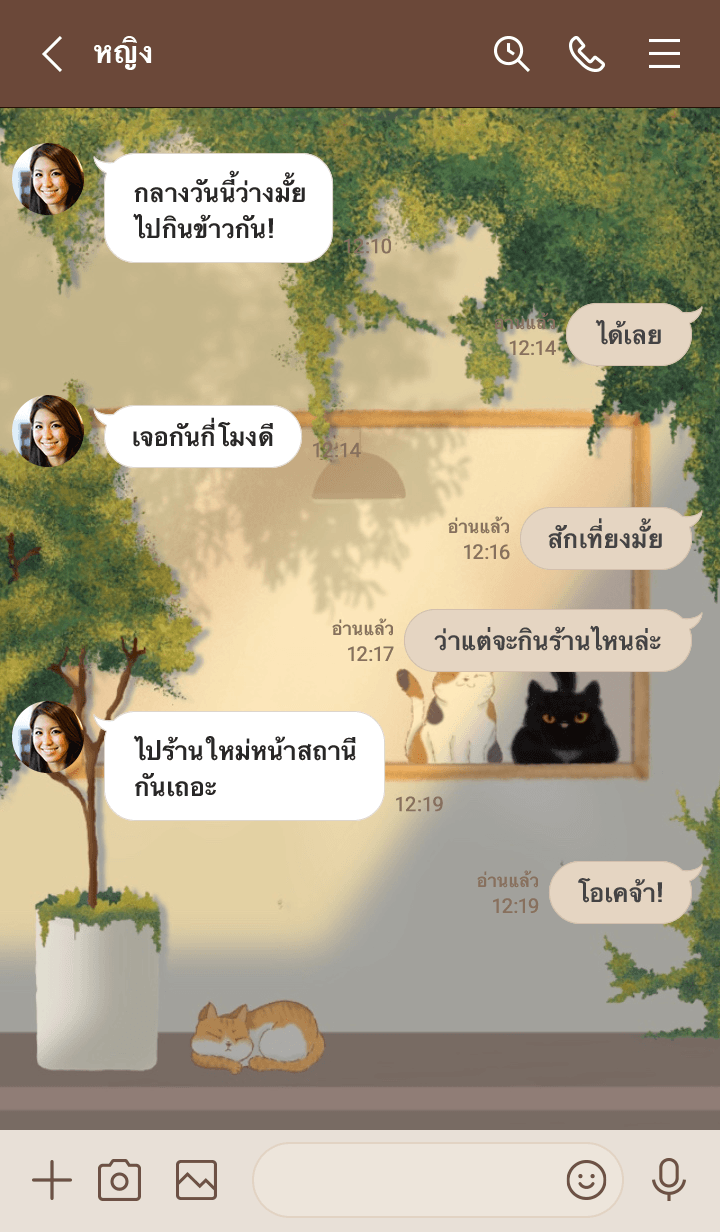Open the chat menu
720x1232 pixels.
pyautogui.click(x=664, y=54)
